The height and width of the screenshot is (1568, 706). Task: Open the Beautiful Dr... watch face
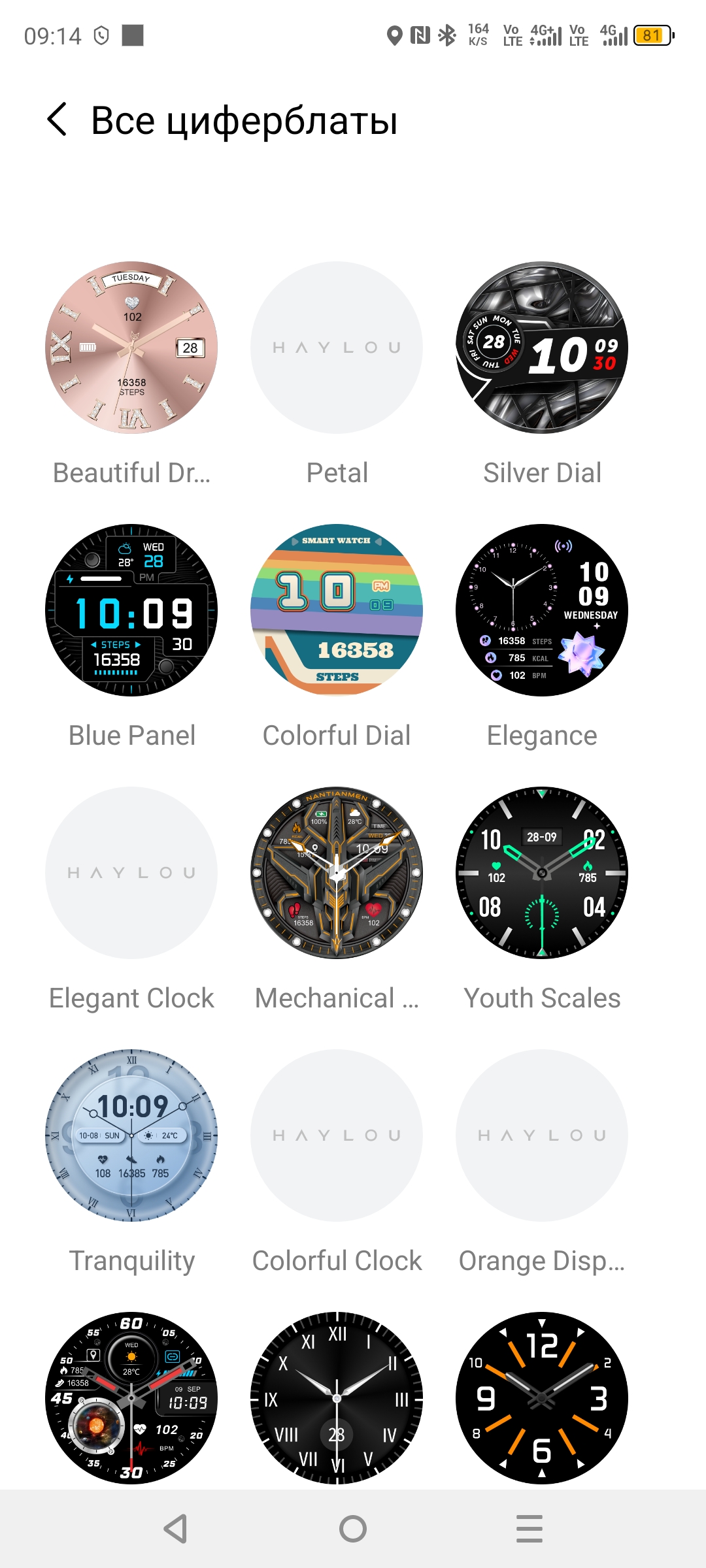pos(131,348)
